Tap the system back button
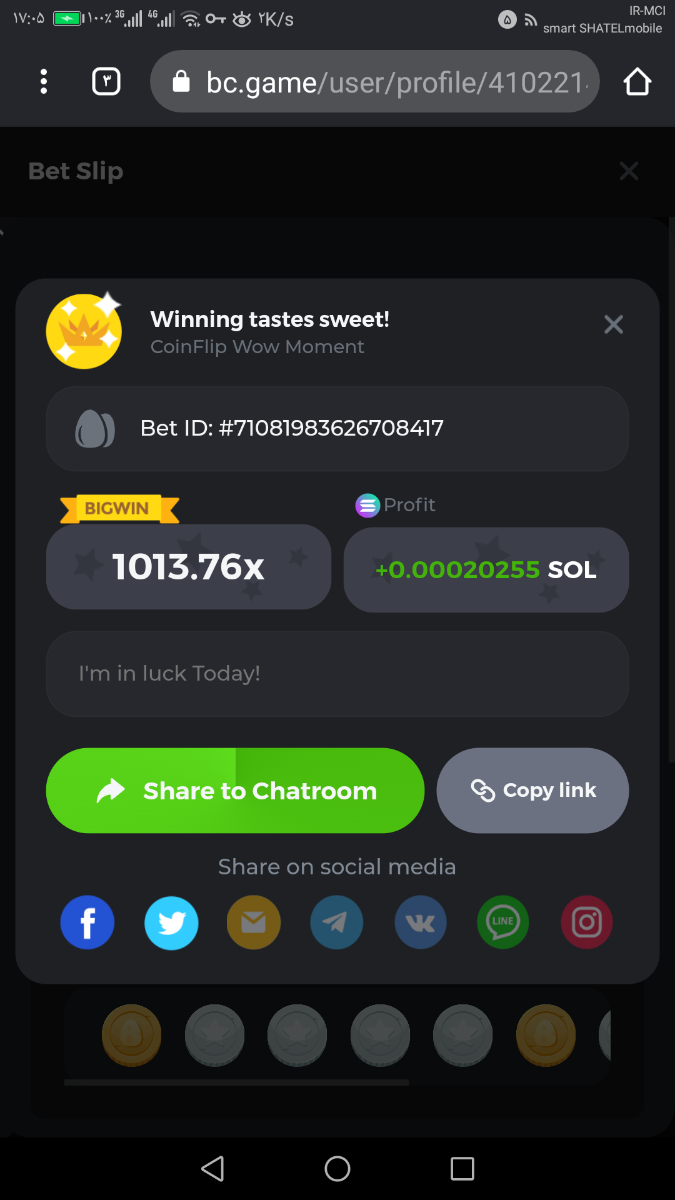 coord(212,1168)
